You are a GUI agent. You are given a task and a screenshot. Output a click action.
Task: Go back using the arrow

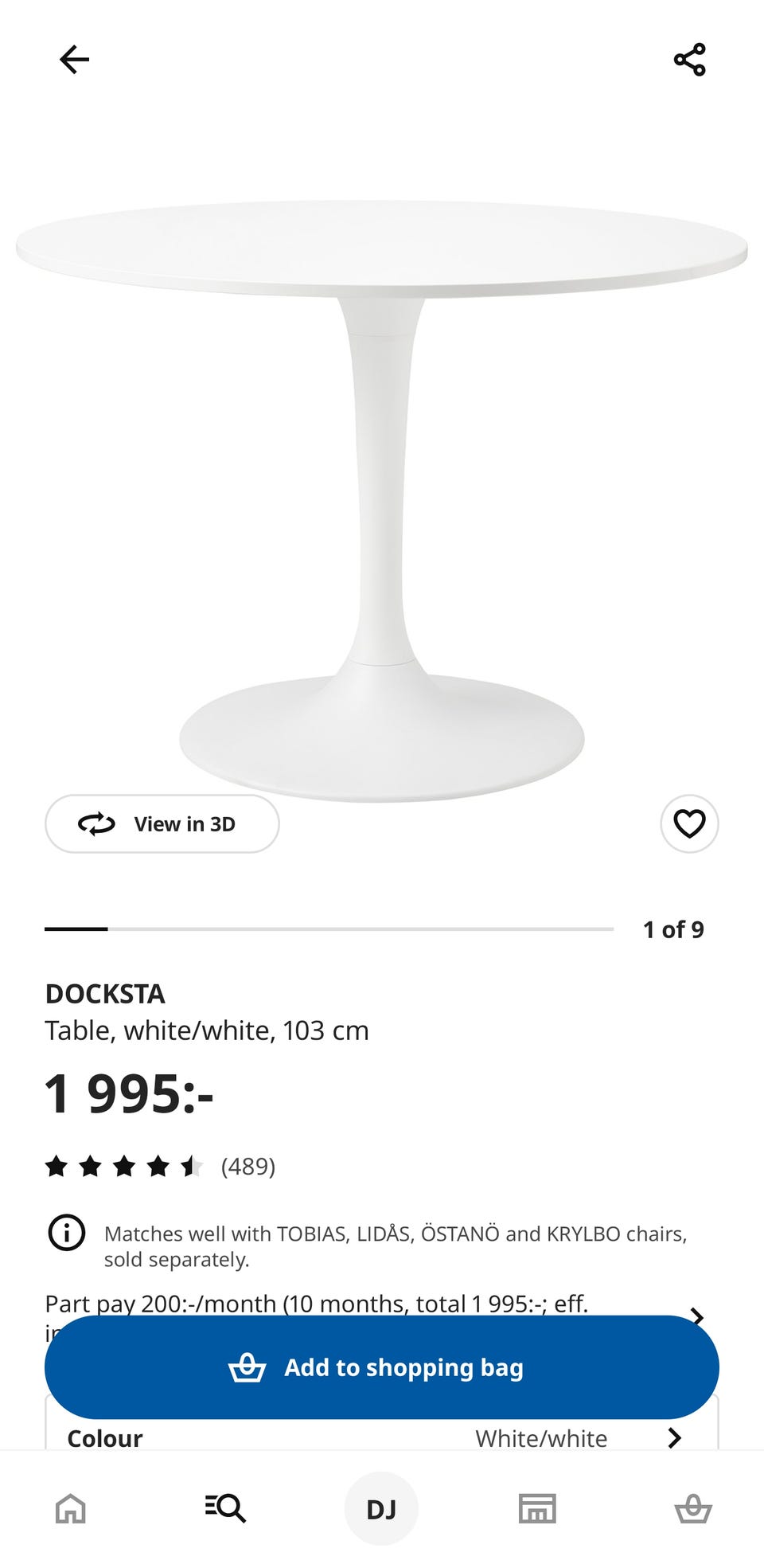coord(74,60)
